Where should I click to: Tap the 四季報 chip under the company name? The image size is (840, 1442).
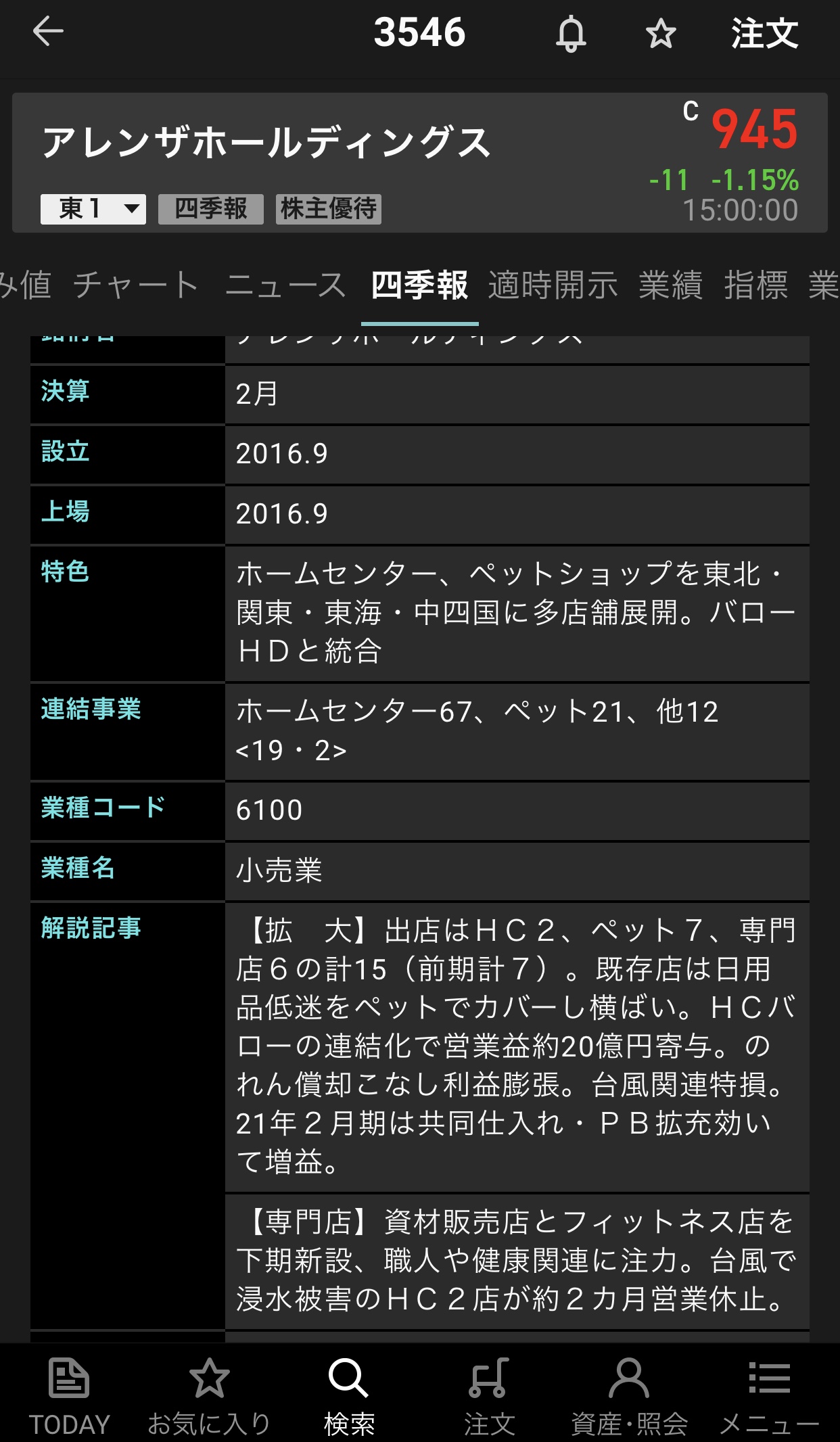(x=211, y=209)
